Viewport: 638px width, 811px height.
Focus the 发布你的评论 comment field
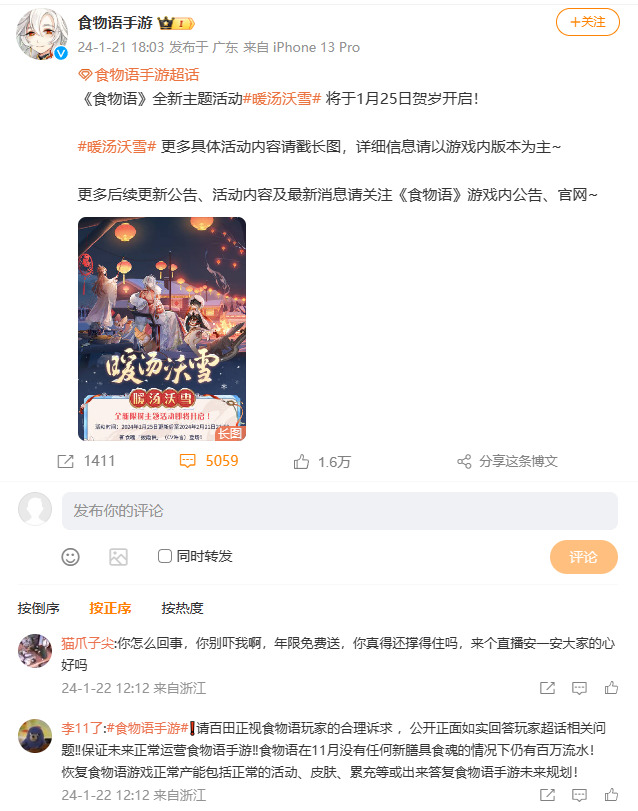(339, 511)
